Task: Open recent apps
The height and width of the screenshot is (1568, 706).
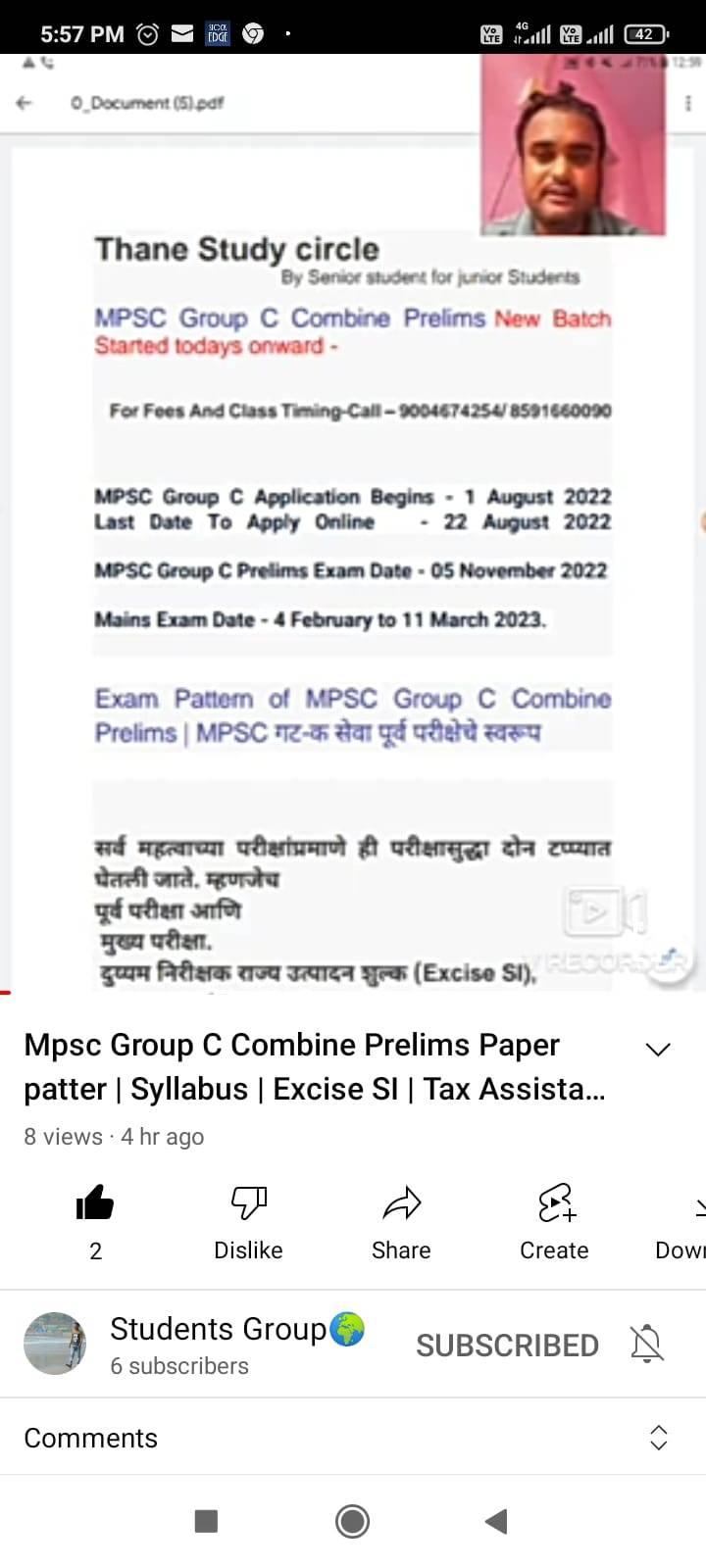Action: (206, 1521)
